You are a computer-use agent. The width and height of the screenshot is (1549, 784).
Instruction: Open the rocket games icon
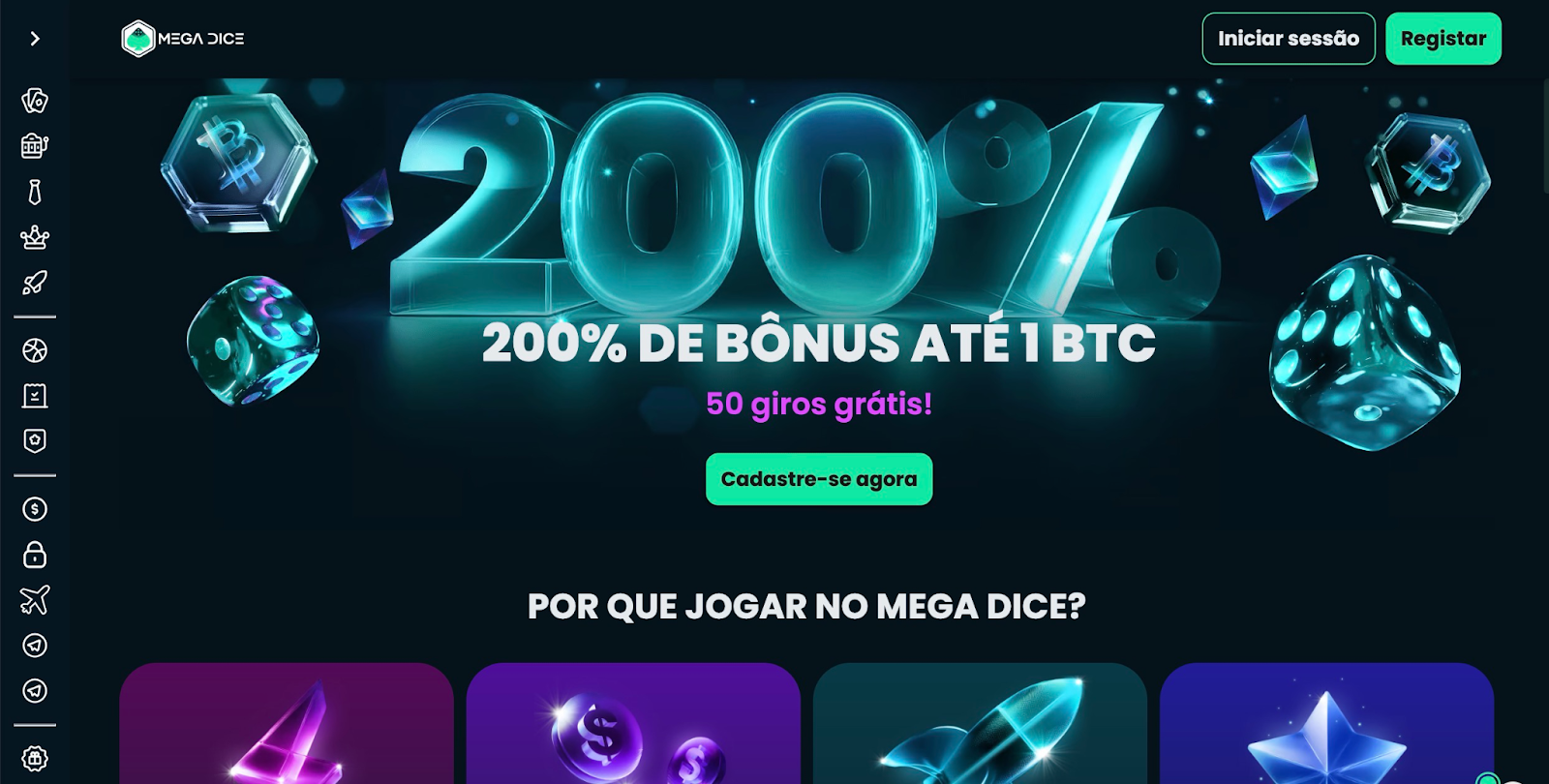tap(35, 283)
